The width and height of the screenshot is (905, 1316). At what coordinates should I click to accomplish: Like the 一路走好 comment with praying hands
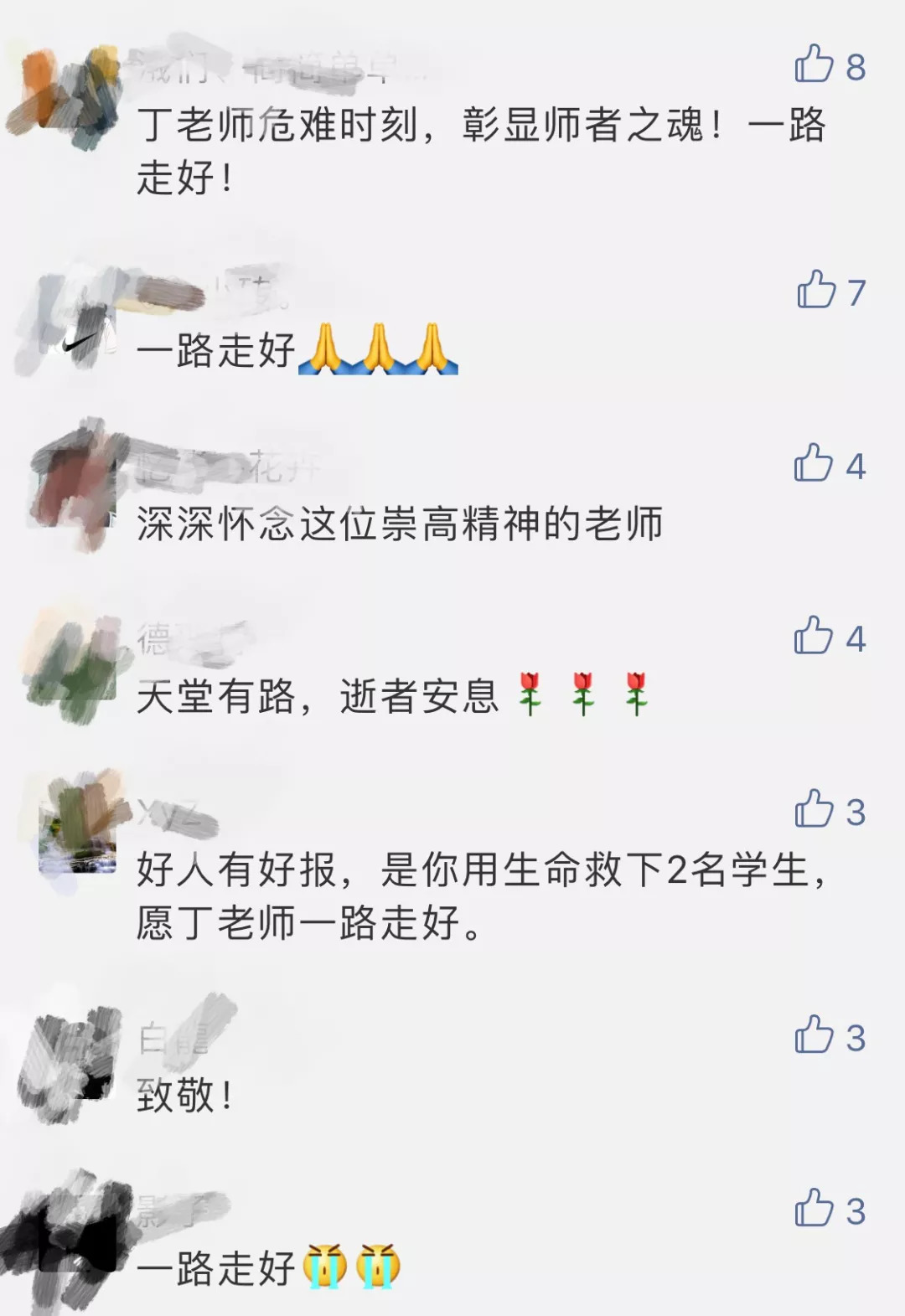click(x=816, y=290)
